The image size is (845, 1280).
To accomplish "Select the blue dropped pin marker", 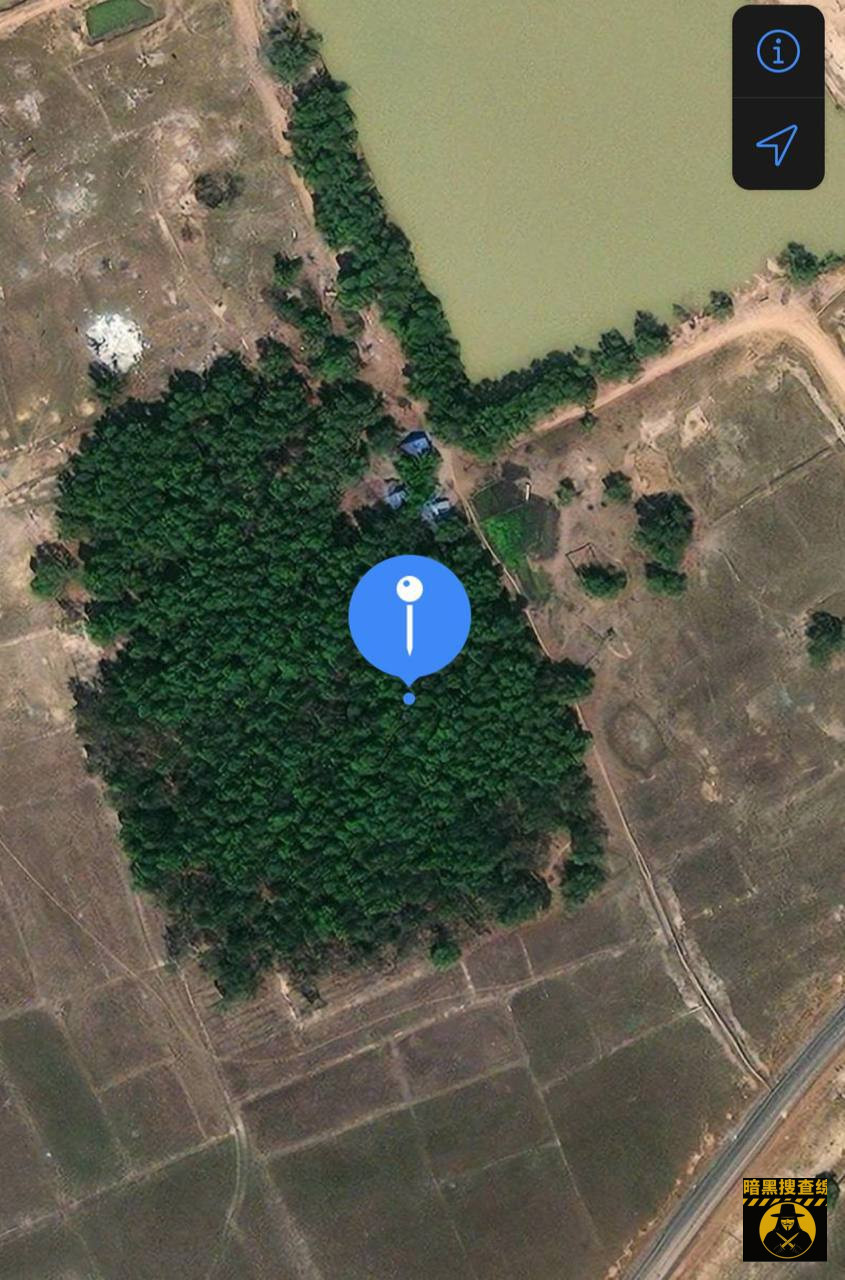I will [x=409, y=618].
